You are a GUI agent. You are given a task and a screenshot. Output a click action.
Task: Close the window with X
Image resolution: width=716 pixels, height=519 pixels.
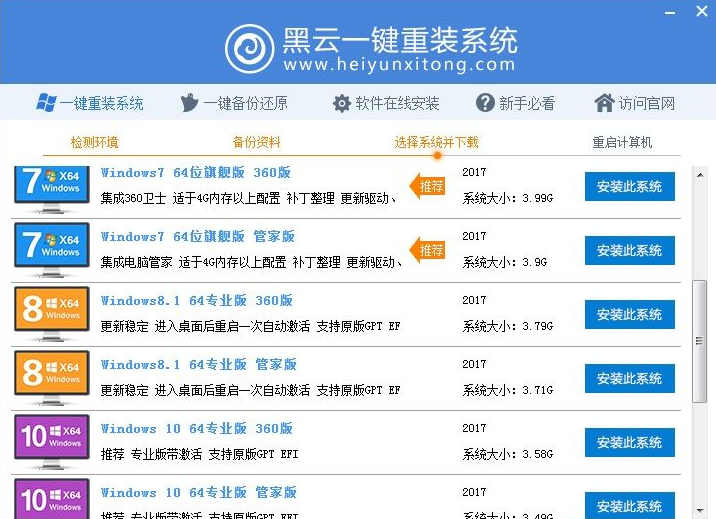(701, 11)
